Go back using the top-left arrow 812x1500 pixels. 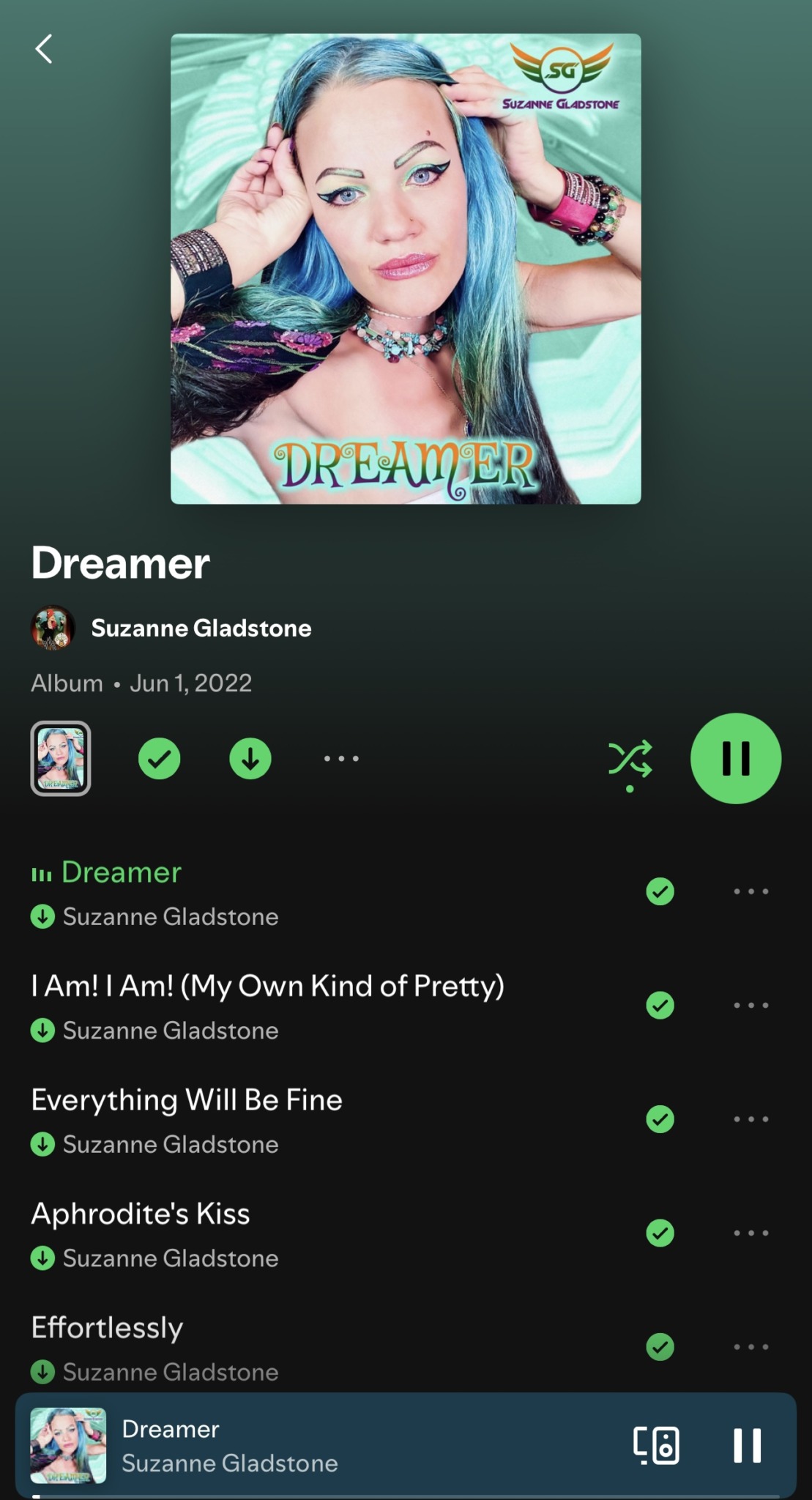pyautogui.click(x=44, y=50)
